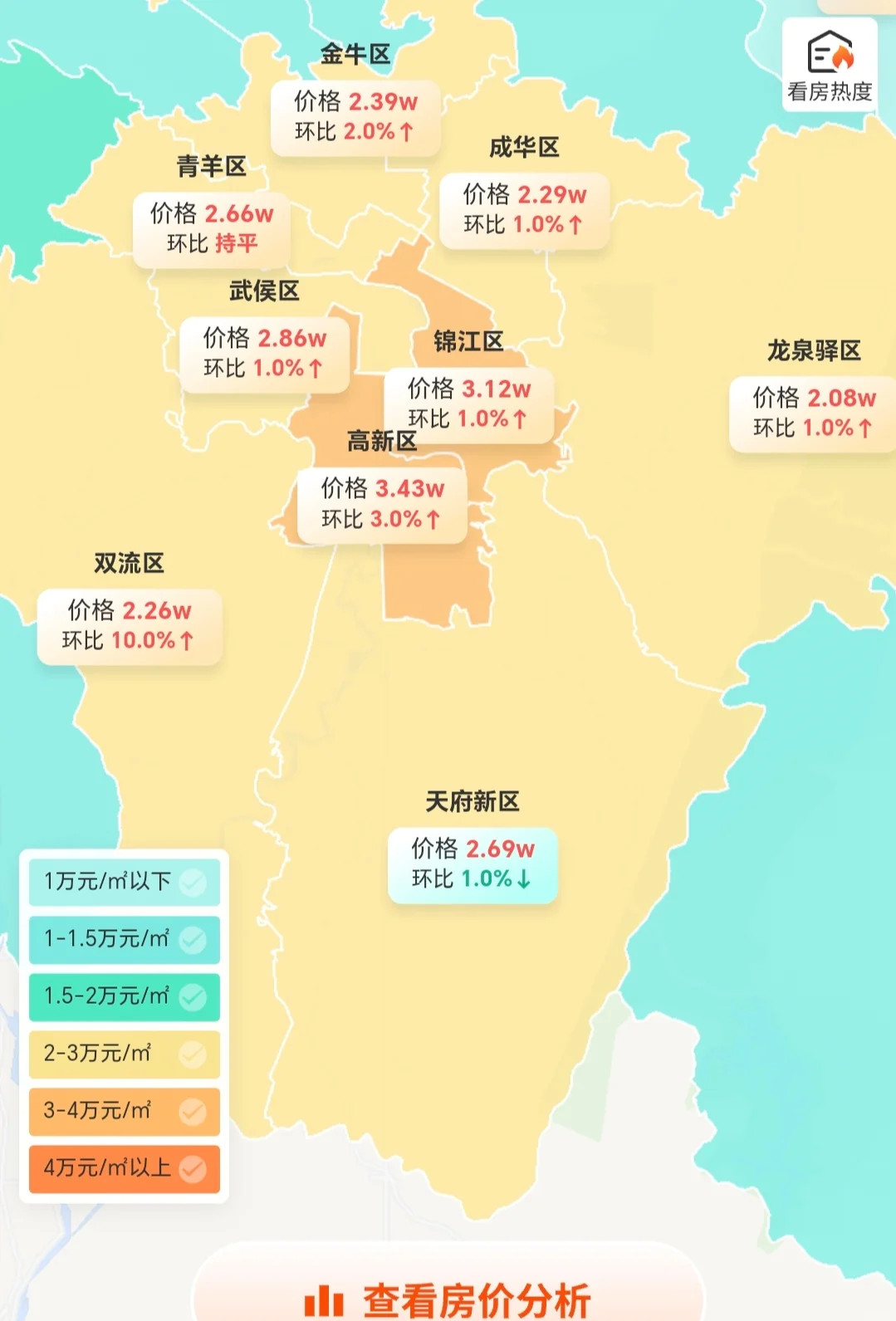Select the 成华区 price bubble
The height and width of the screenshot is (1321, 896).
tap(524, 209)
